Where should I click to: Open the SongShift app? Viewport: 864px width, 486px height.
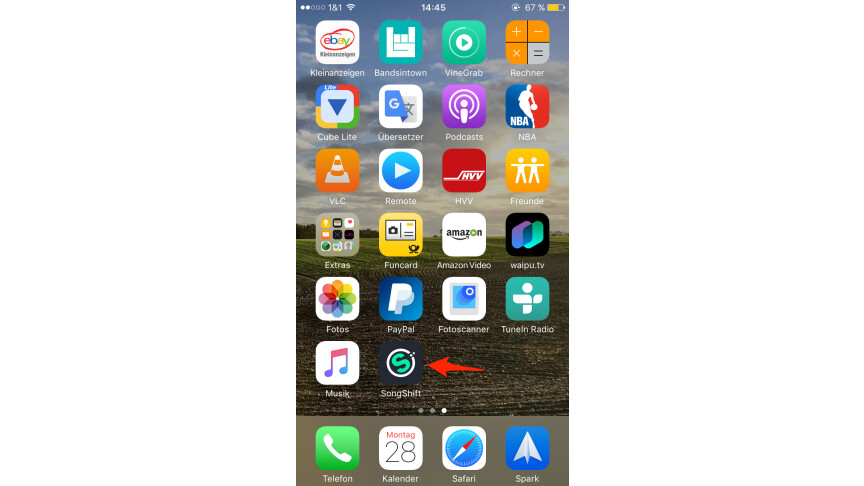click(400, 363)
